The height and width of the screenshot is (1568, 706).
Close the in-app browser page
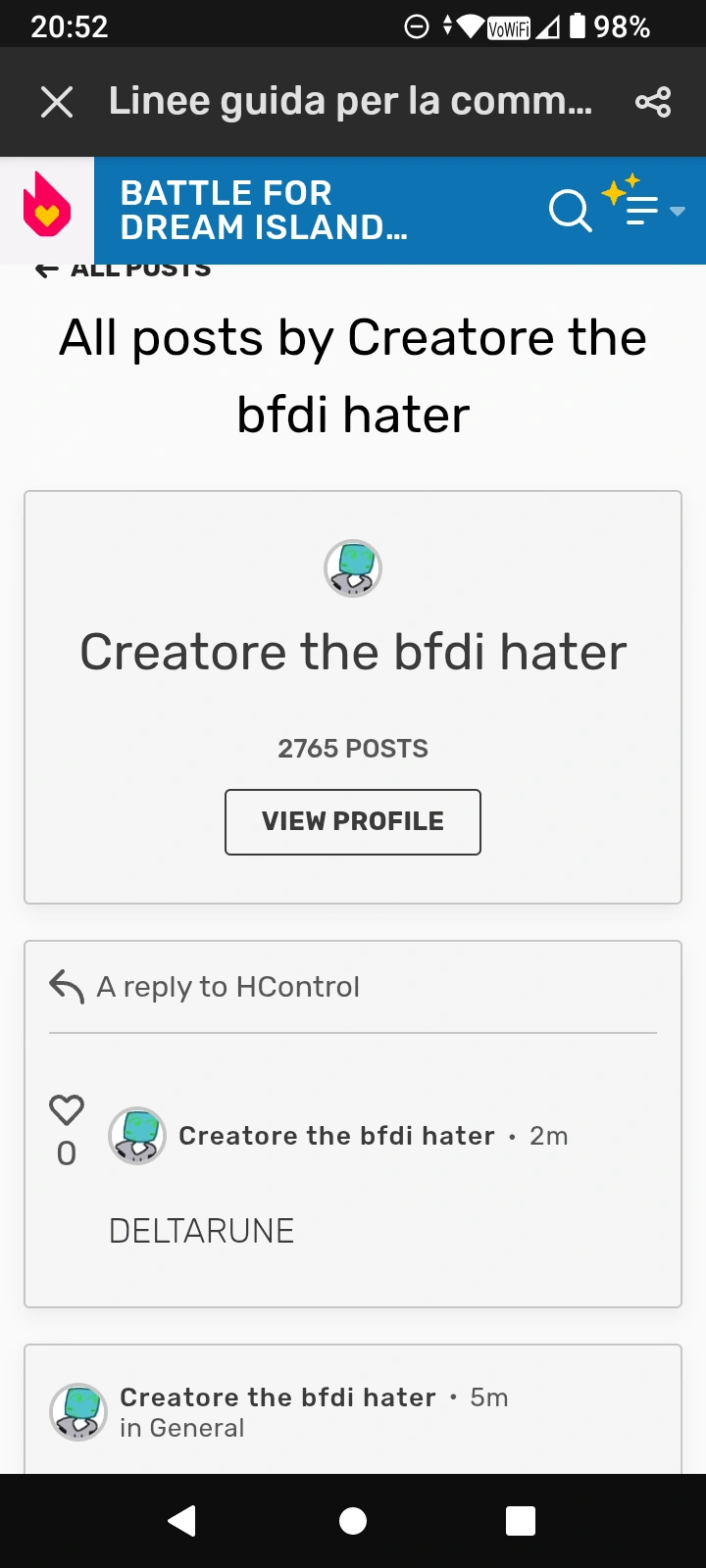(57, 102)
